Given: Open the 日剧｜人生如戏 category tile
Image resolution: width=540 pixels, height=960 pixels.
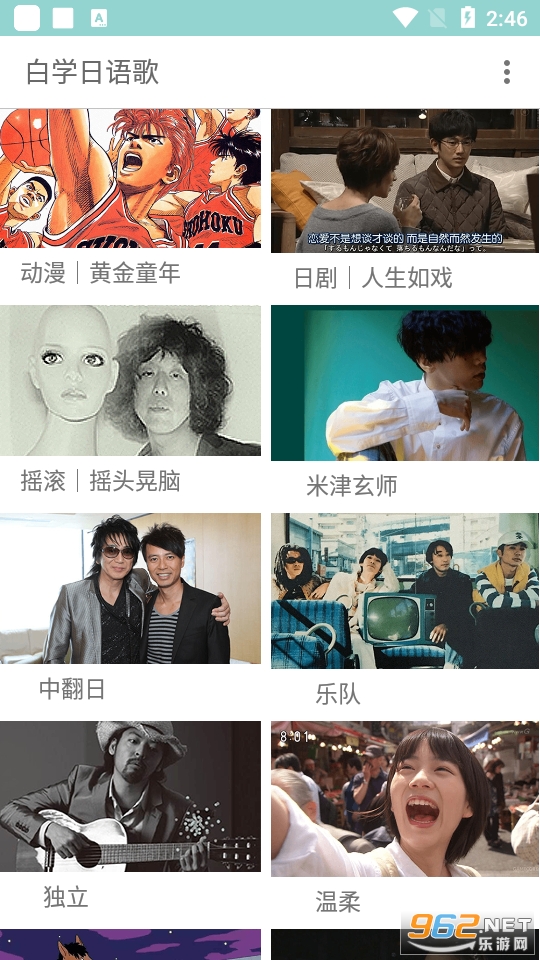Looking at the screenshot, I should pos(405,204).
